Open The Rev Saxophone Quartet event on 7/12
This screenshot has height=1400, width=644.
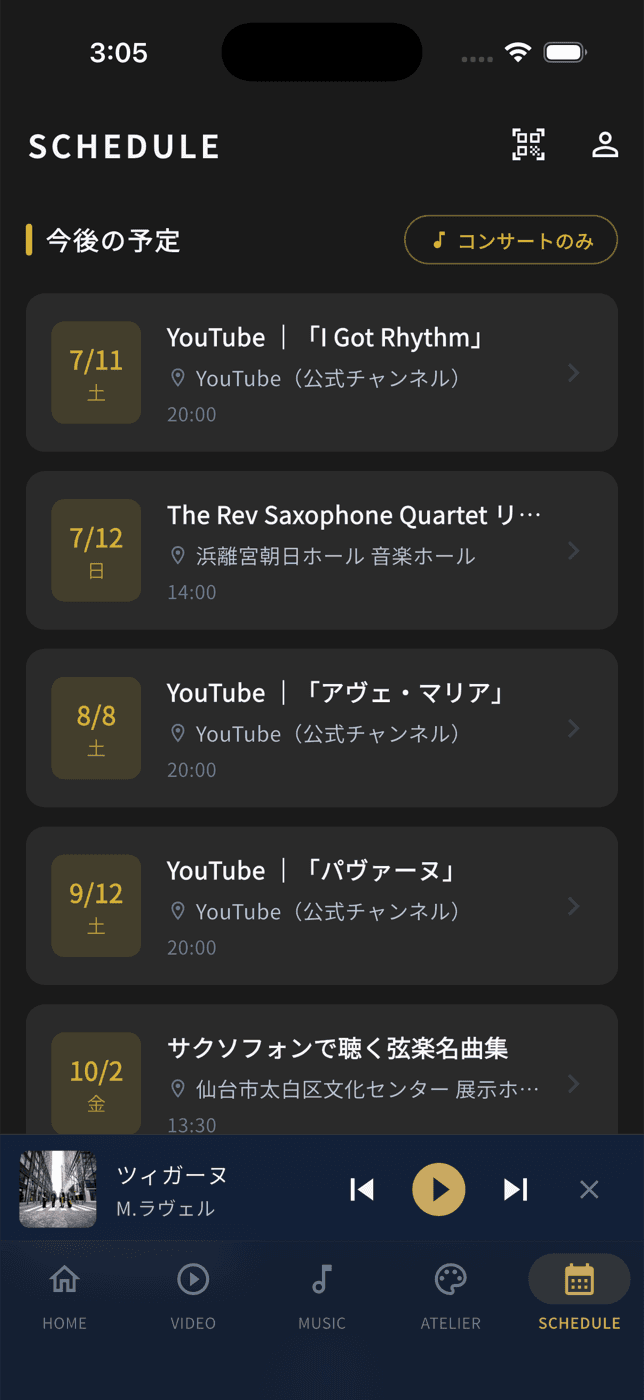322,550
